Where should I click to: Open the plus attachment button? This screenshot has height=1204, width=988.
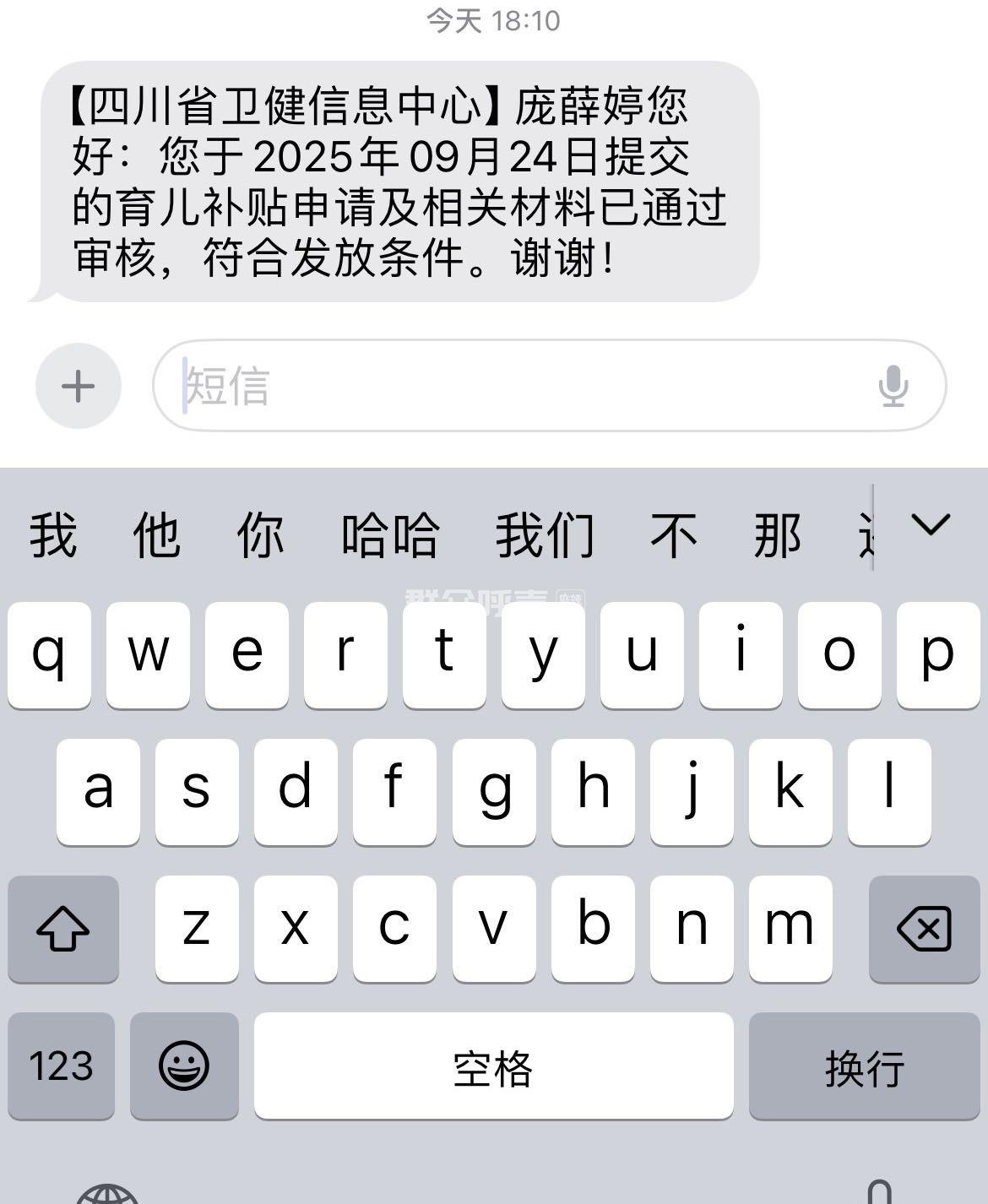pos(78,386)
